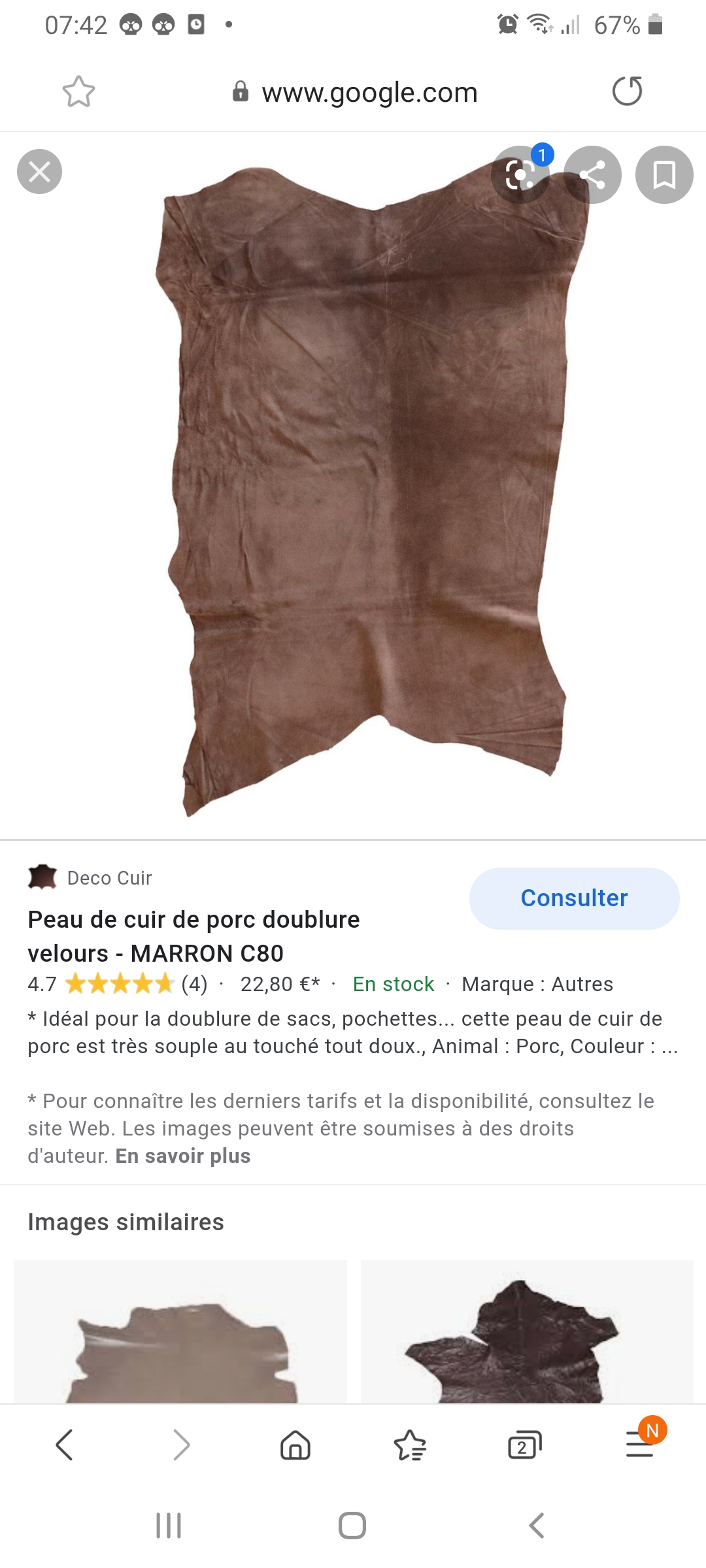This screenshot has height=1568, width=706.
Task: Go back to the previous page
Action: pyautogui.click(x=65, y=1445)
